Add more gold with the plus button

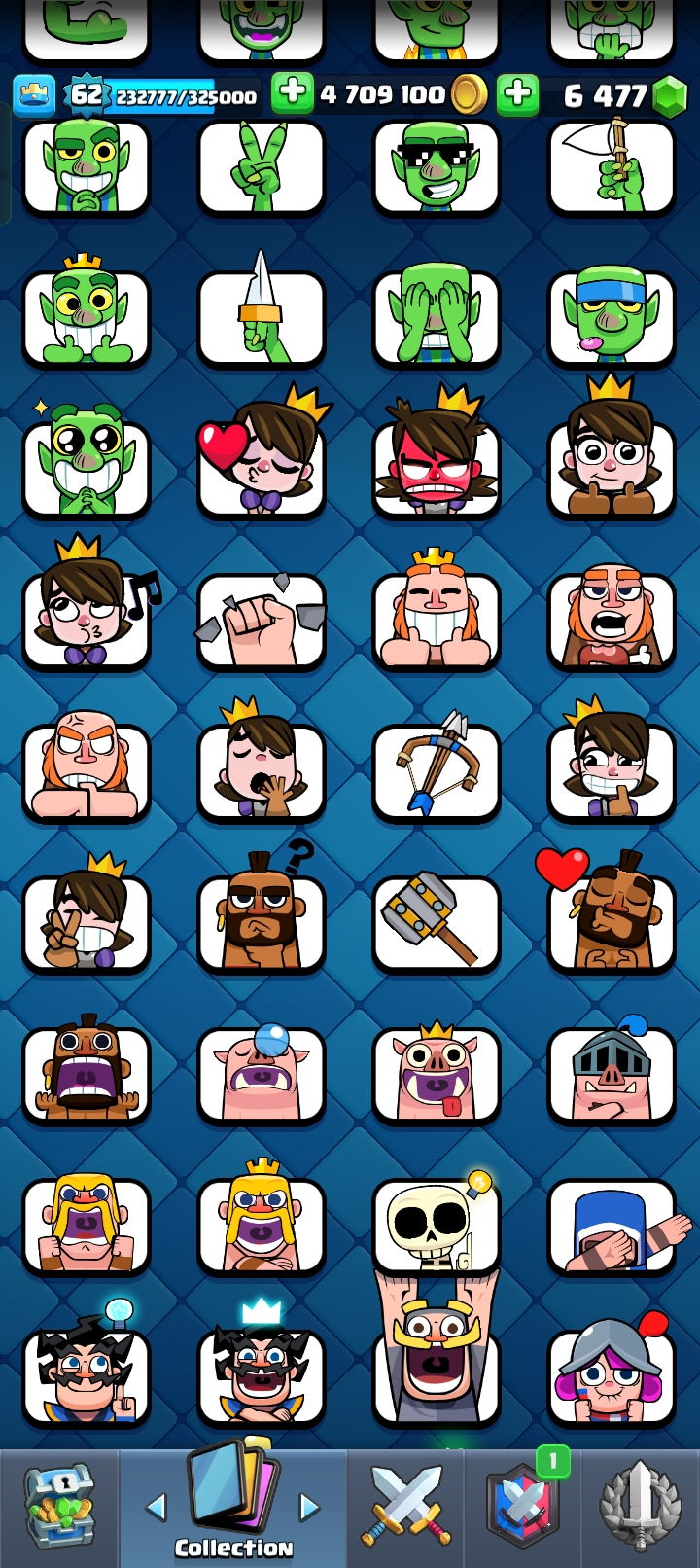coord(292,94)
